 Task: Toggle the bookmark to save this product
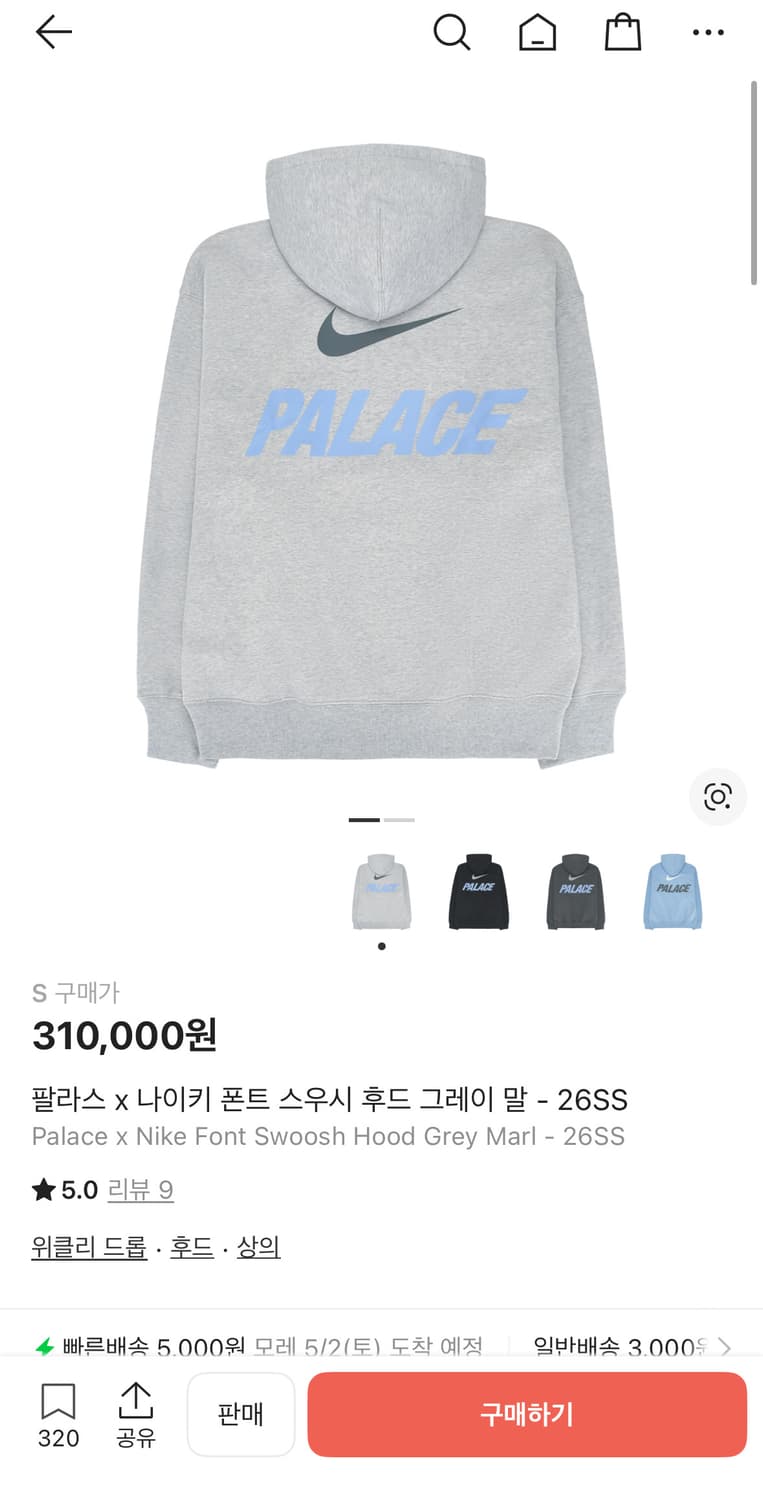click(x=59, y=1413)
